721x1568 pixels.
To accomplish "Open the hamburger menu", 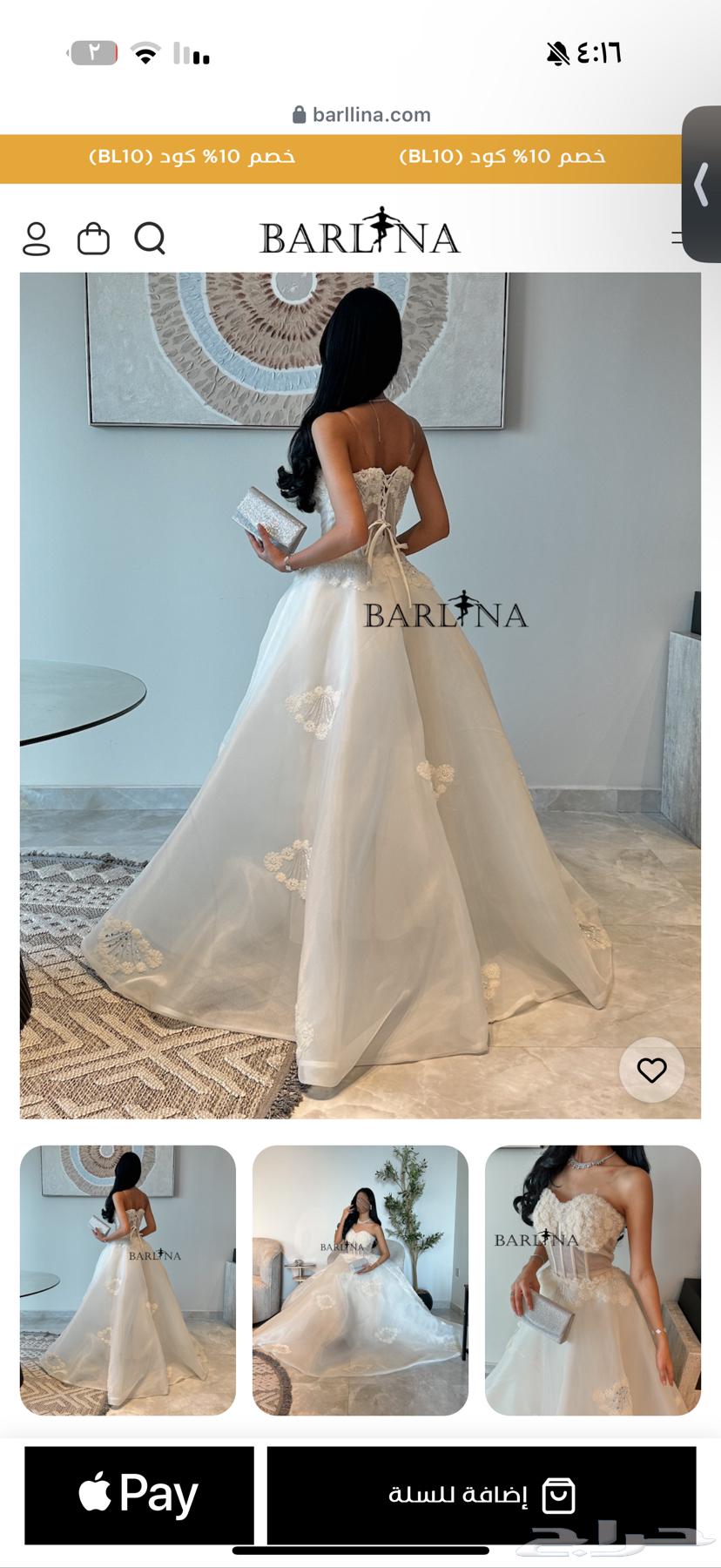I will click(x=677, y=237).
